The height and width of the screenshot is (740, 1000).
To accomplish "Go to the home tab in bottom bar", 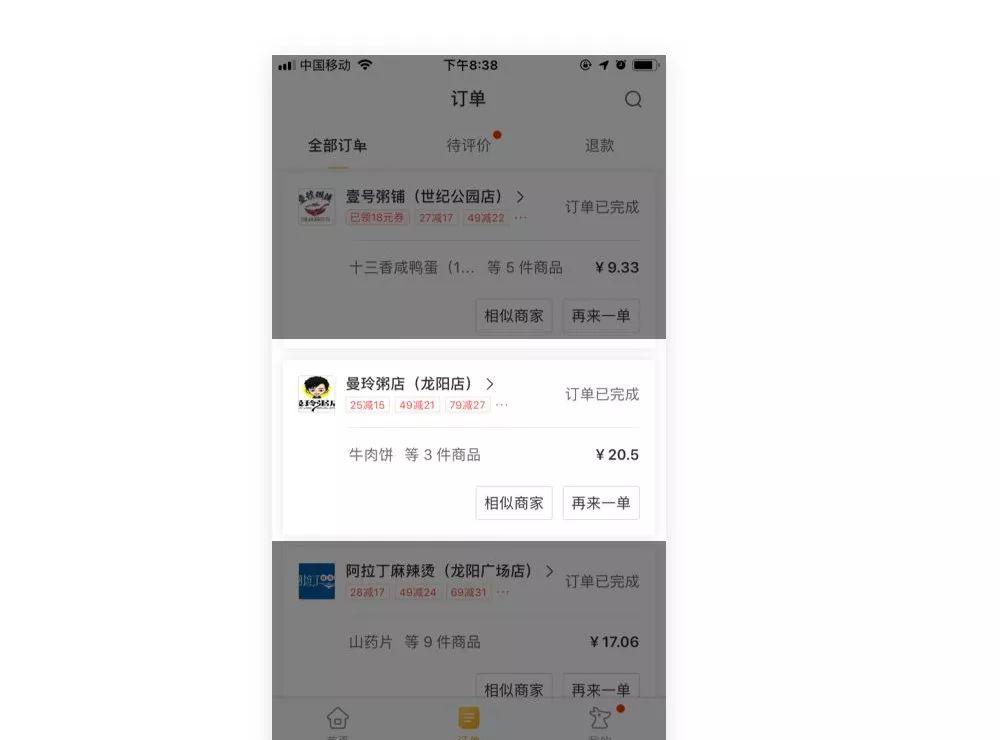I will pyautogui.click(x=338, y=720).
